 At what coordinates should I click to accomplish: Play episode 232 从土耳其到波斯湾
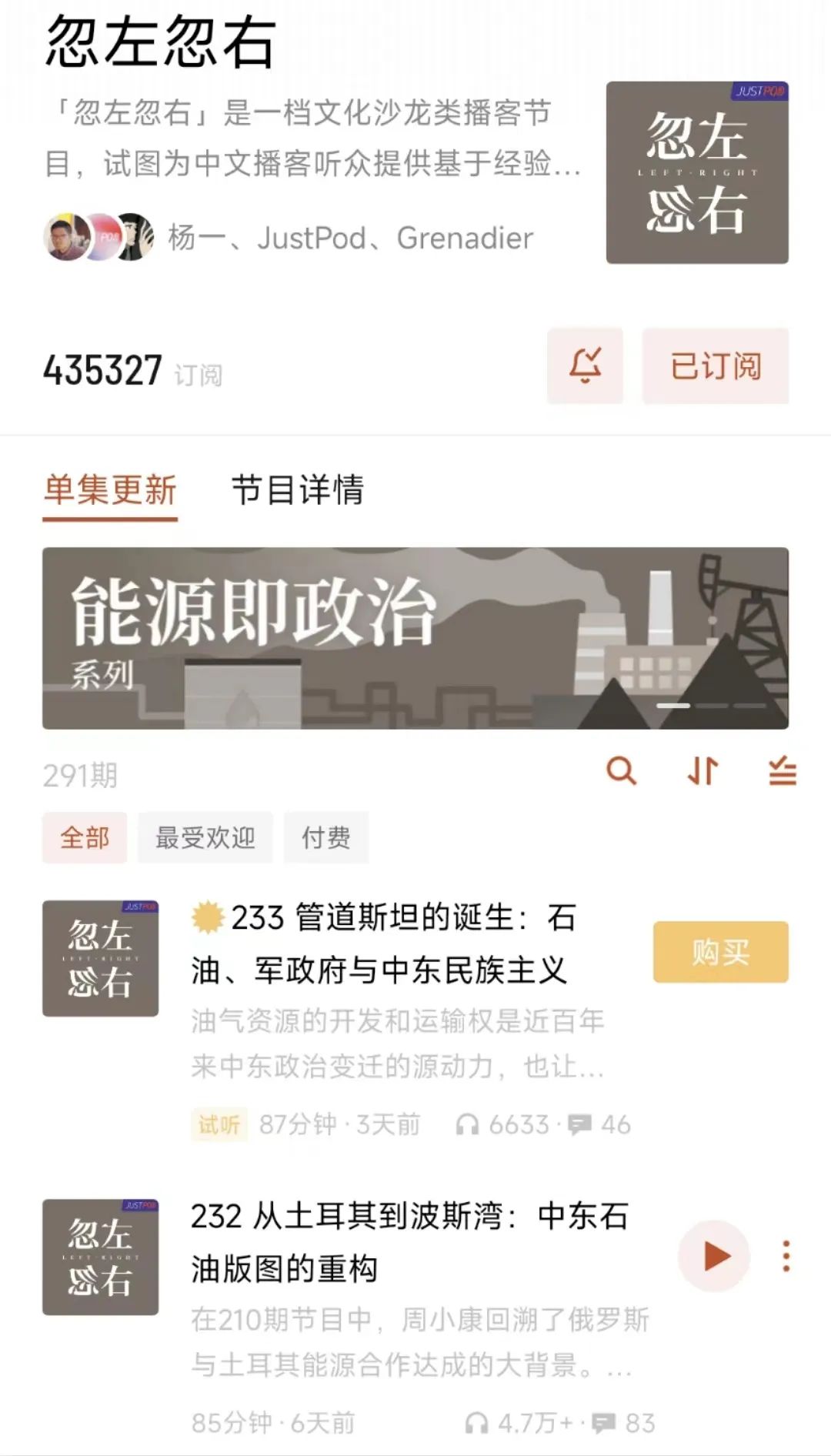(713, 1256)
